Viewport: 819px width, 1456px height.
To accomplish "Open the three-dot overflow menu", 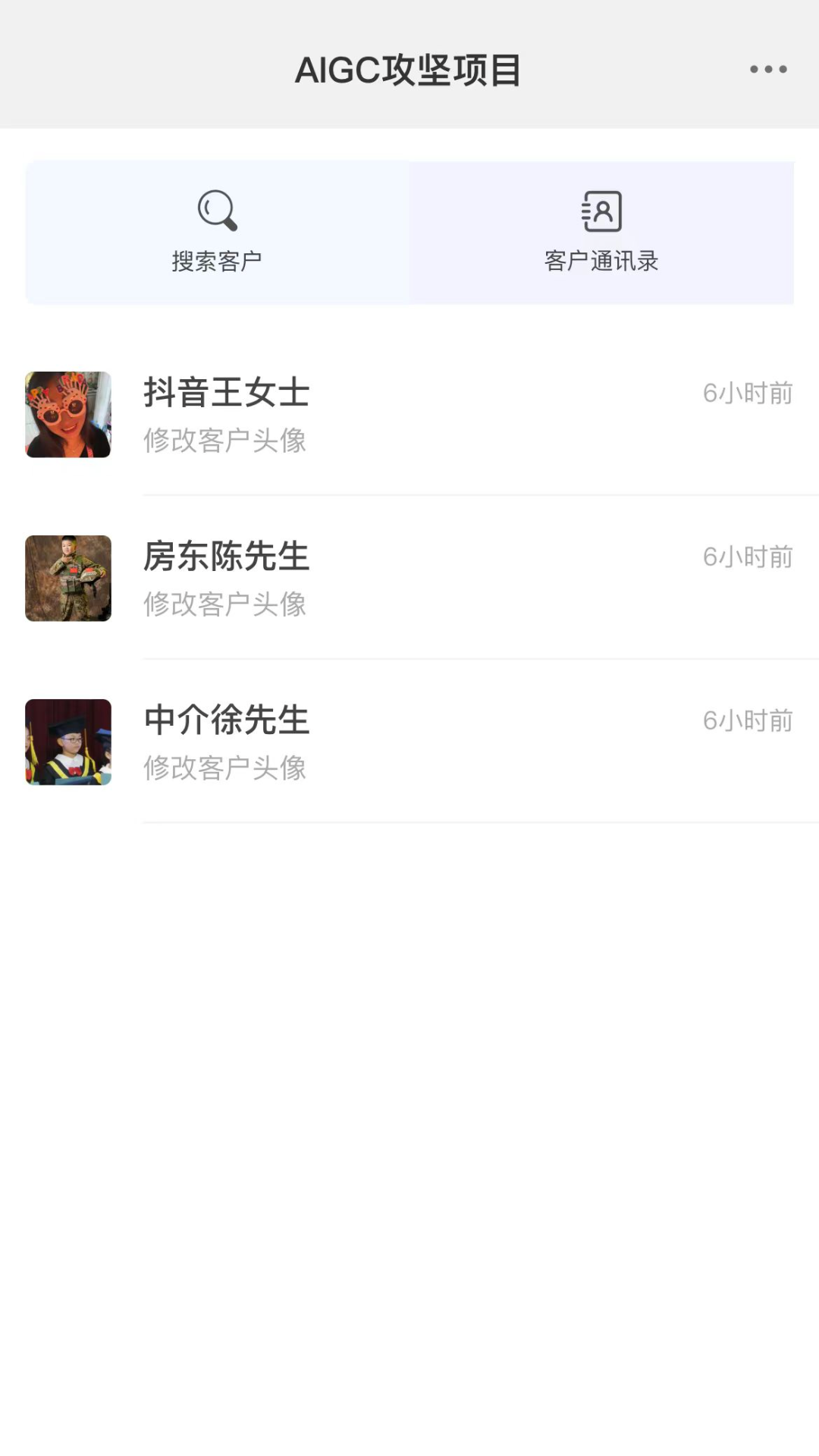I will pyautogui.click(x=767, y=69).
